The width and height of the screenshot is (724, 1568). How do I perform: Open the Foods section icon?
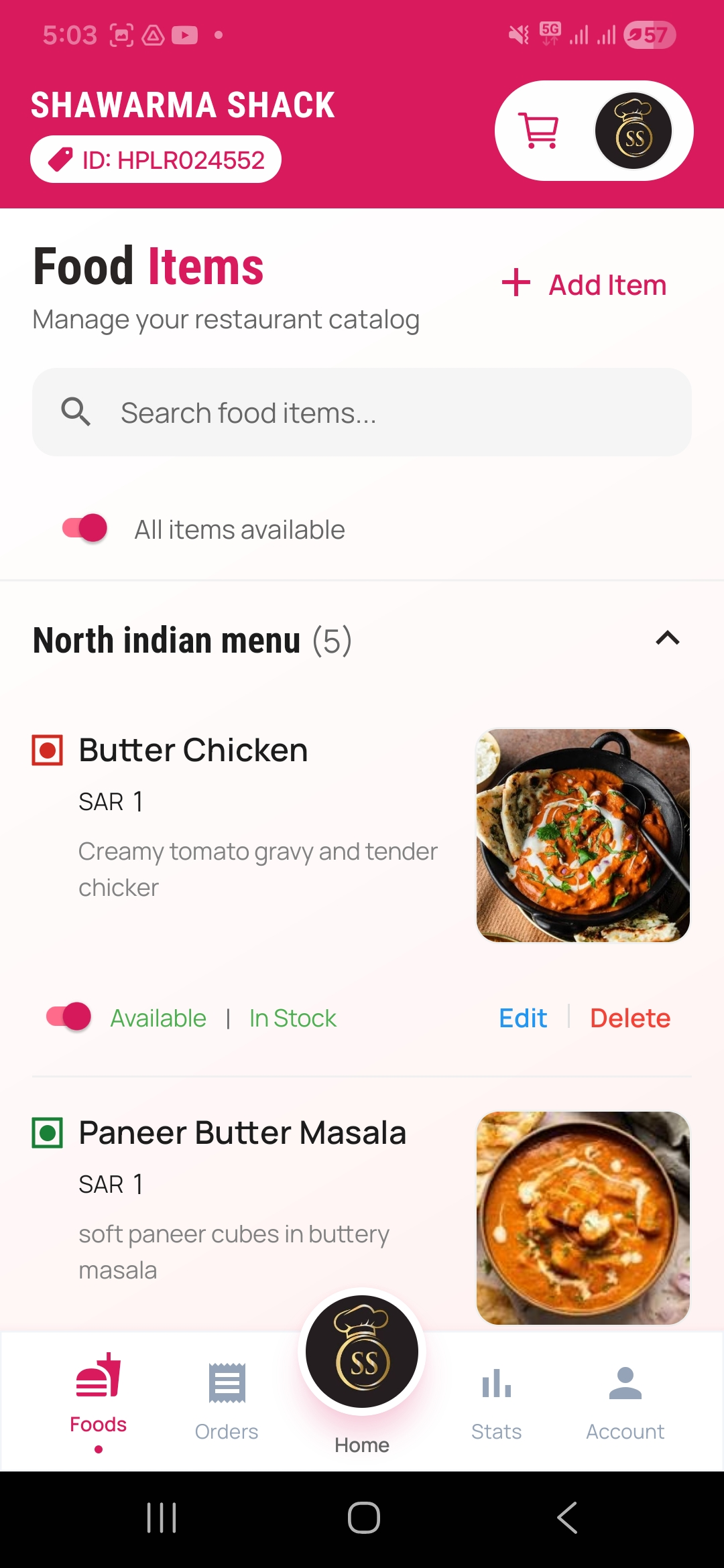tap(98, 1380)
